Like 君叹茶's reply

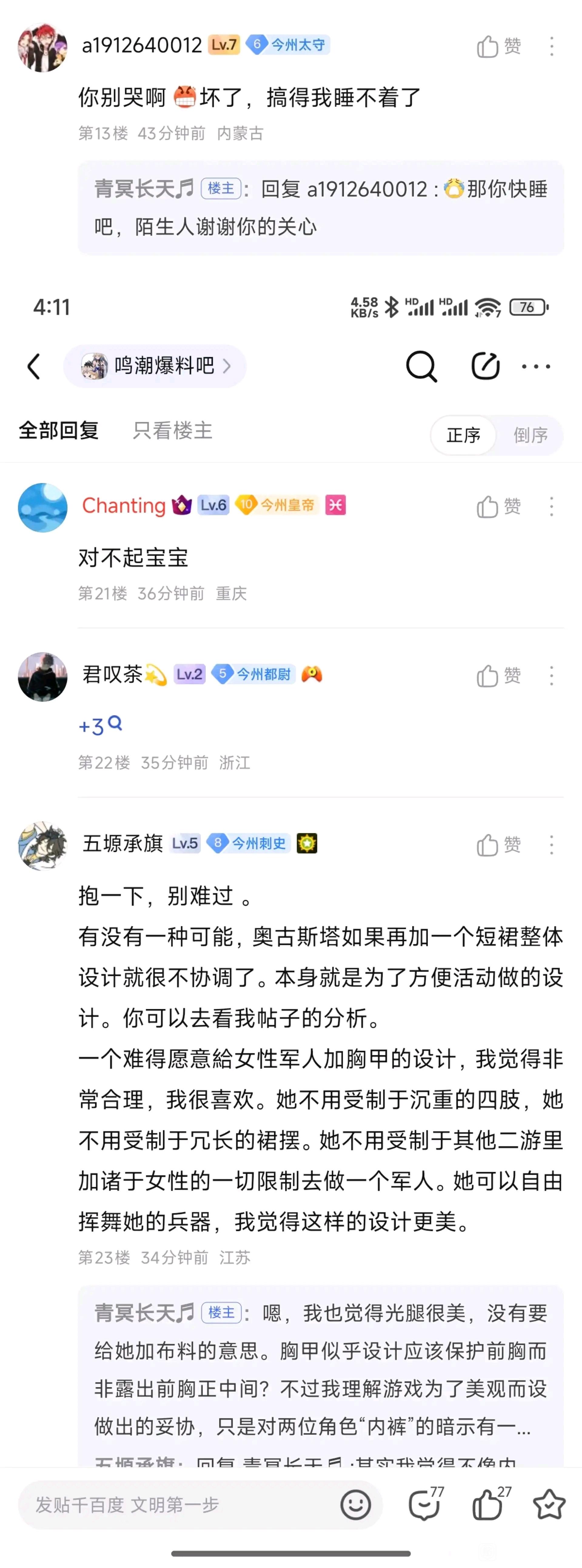[x=499, y=676]
